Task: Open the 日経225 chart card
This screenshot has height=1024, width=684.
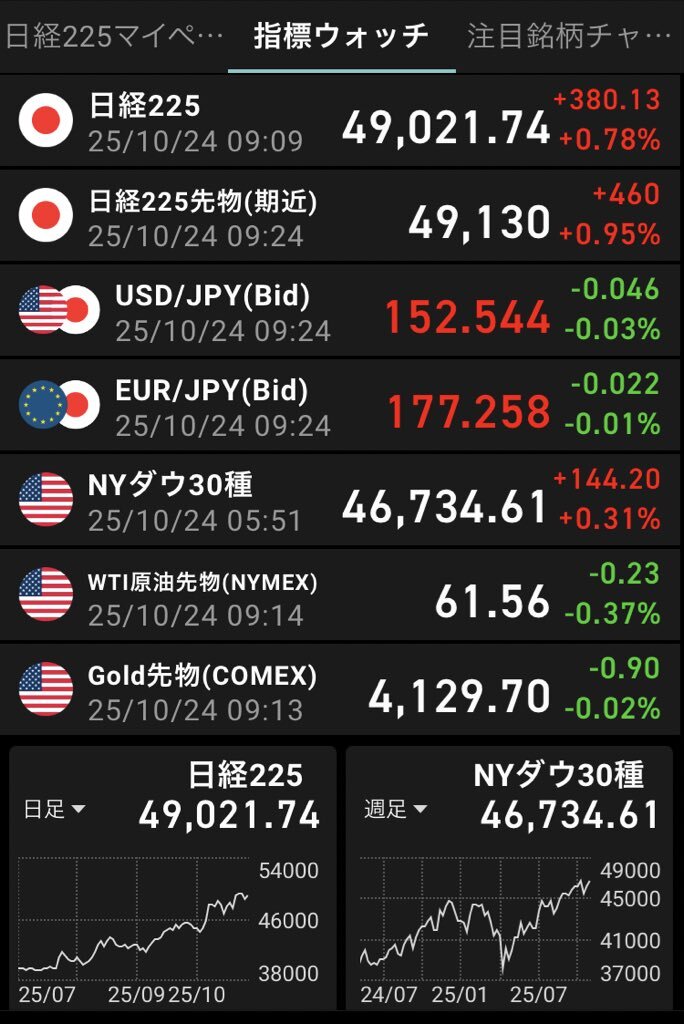Action: coord(172,900)
